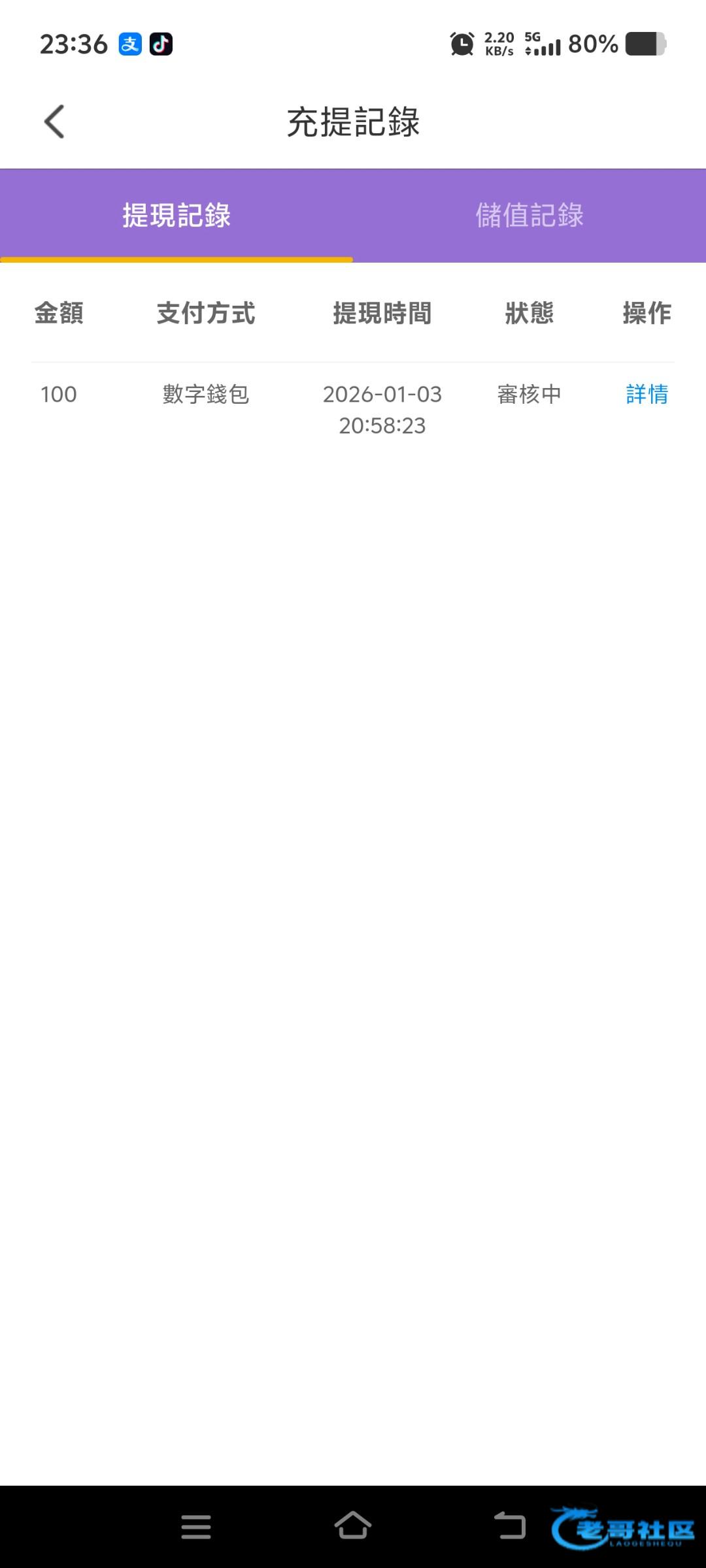The height and width of the screenshot is (1568, 706).
Task: Open the system recent apps menu
Action: [196, 1526]
